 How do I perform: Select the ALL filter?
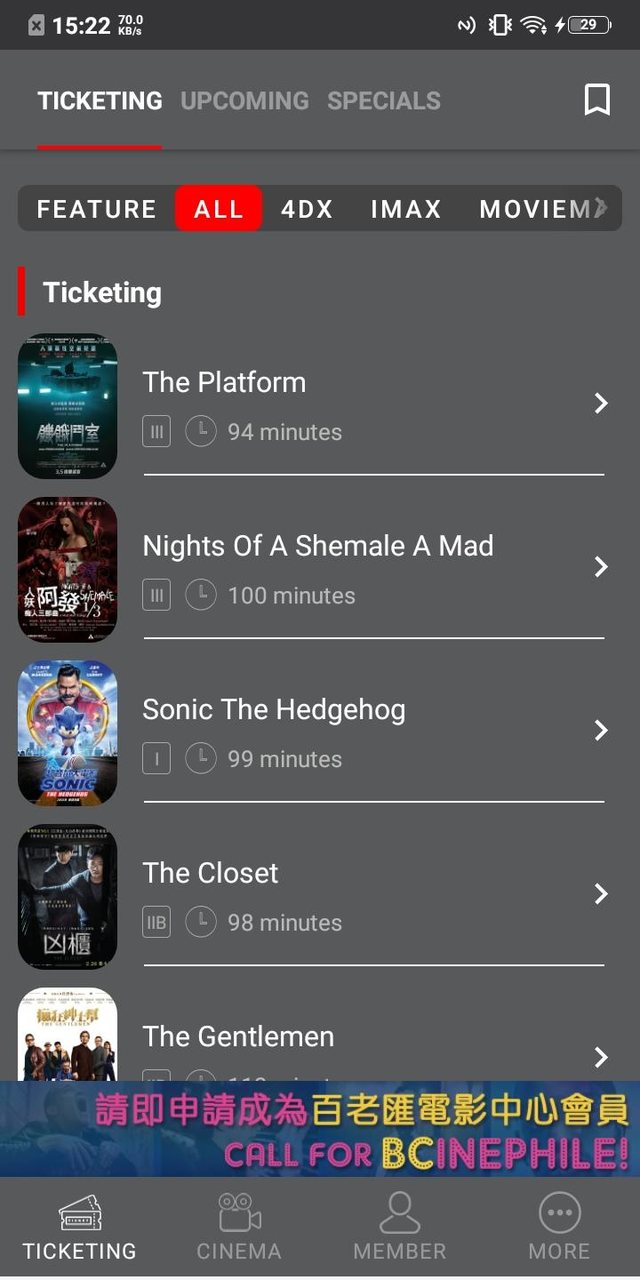219,209
